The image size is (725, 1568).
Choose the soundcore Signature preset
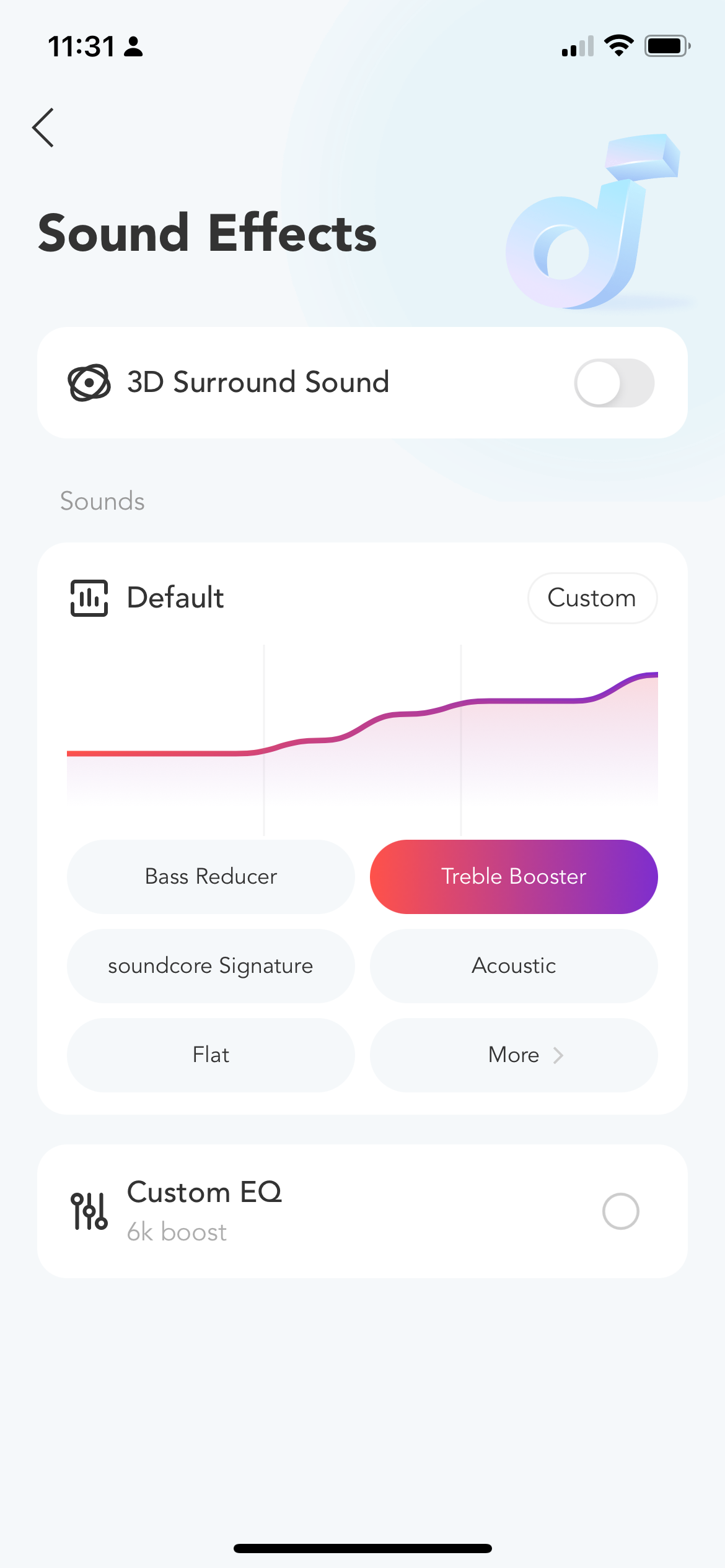[x=211, y=965]
